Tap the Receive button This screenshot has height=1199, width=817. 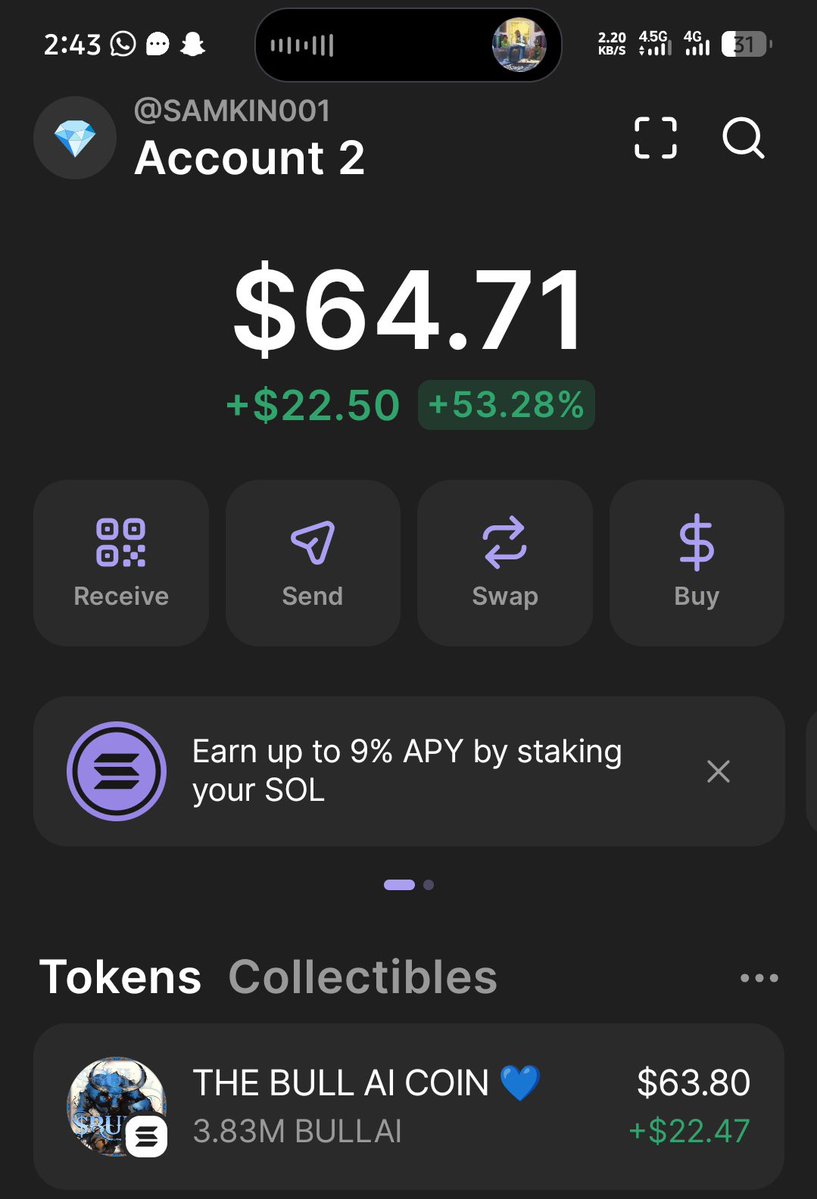(121, 562)
